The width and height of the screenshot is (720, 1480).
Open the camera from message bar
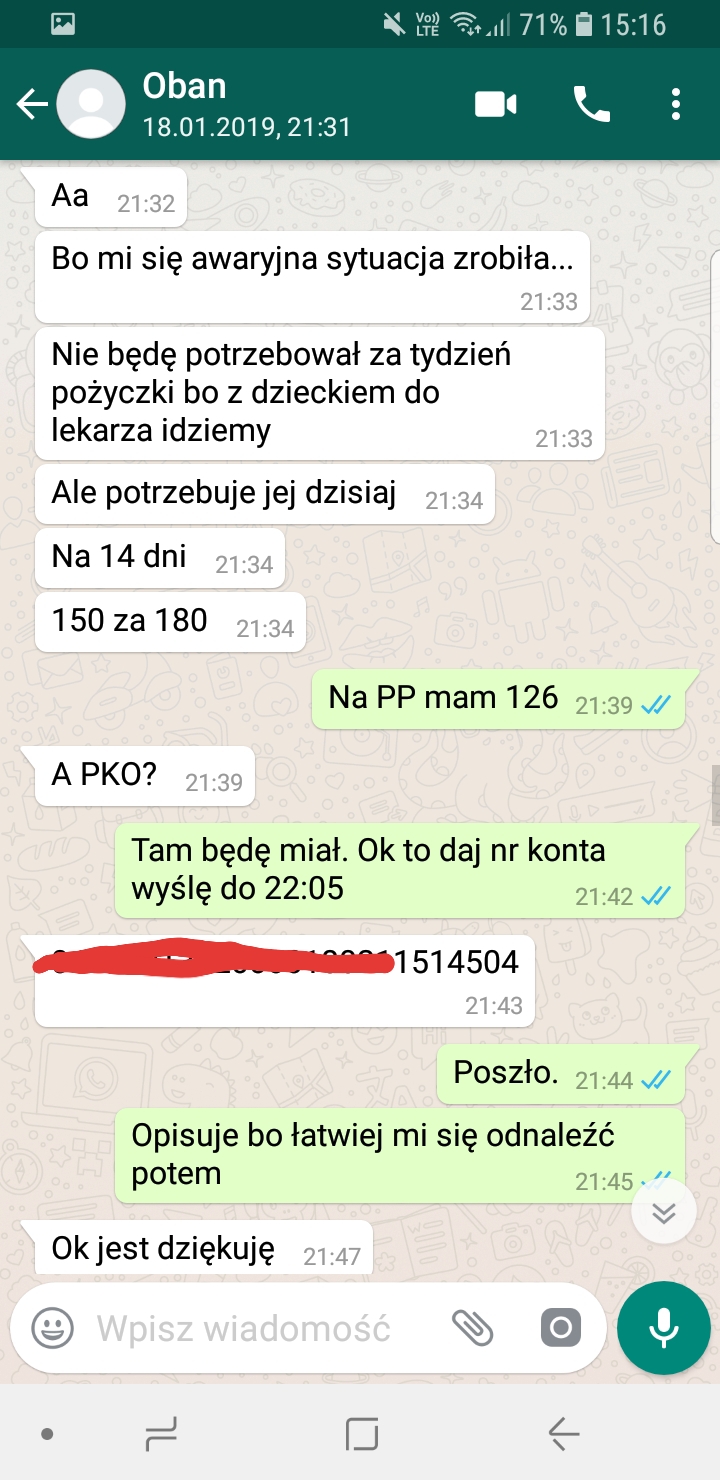560,1328
